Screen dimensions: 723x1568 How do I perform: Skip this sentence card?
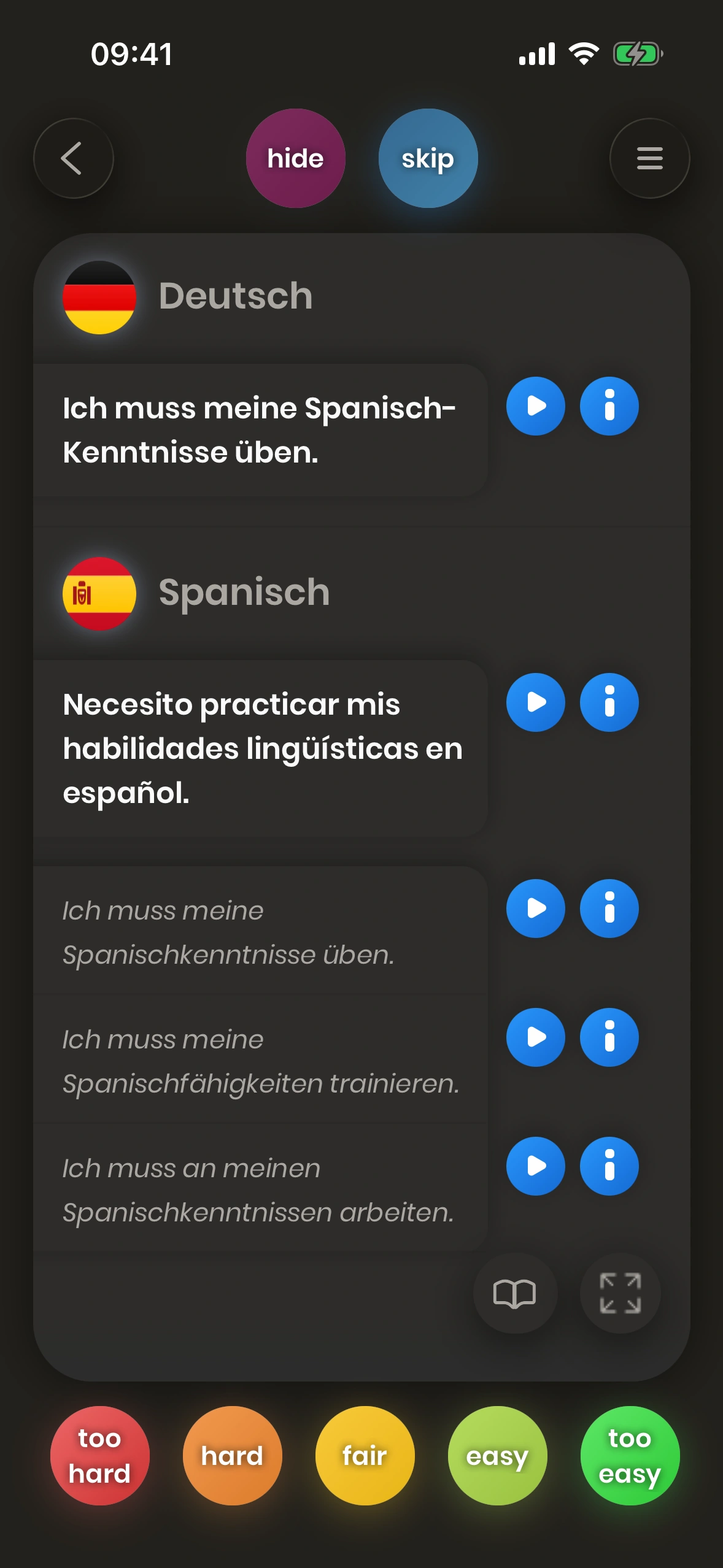[428, 158]
